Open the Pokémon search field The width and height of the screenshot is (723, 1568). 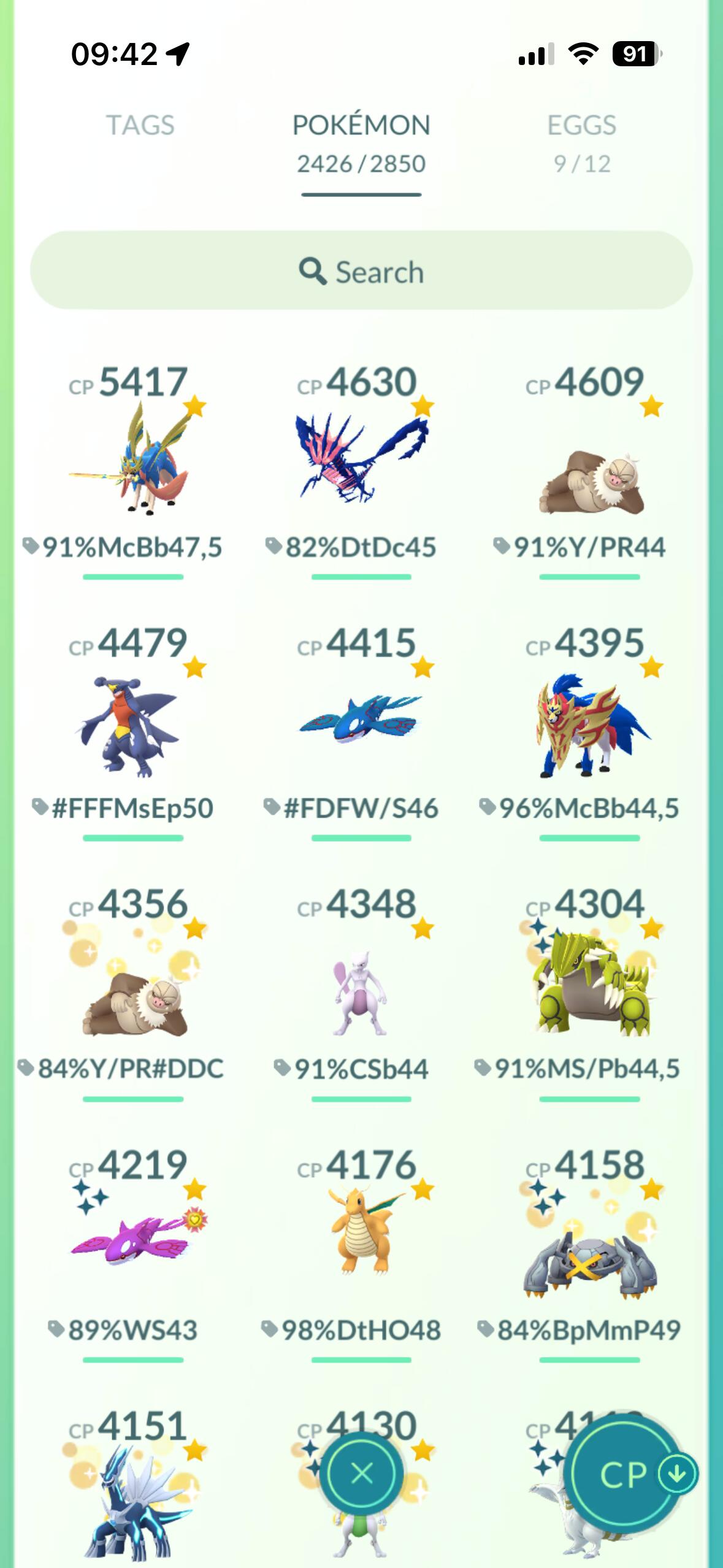click(x=361, y=271)
